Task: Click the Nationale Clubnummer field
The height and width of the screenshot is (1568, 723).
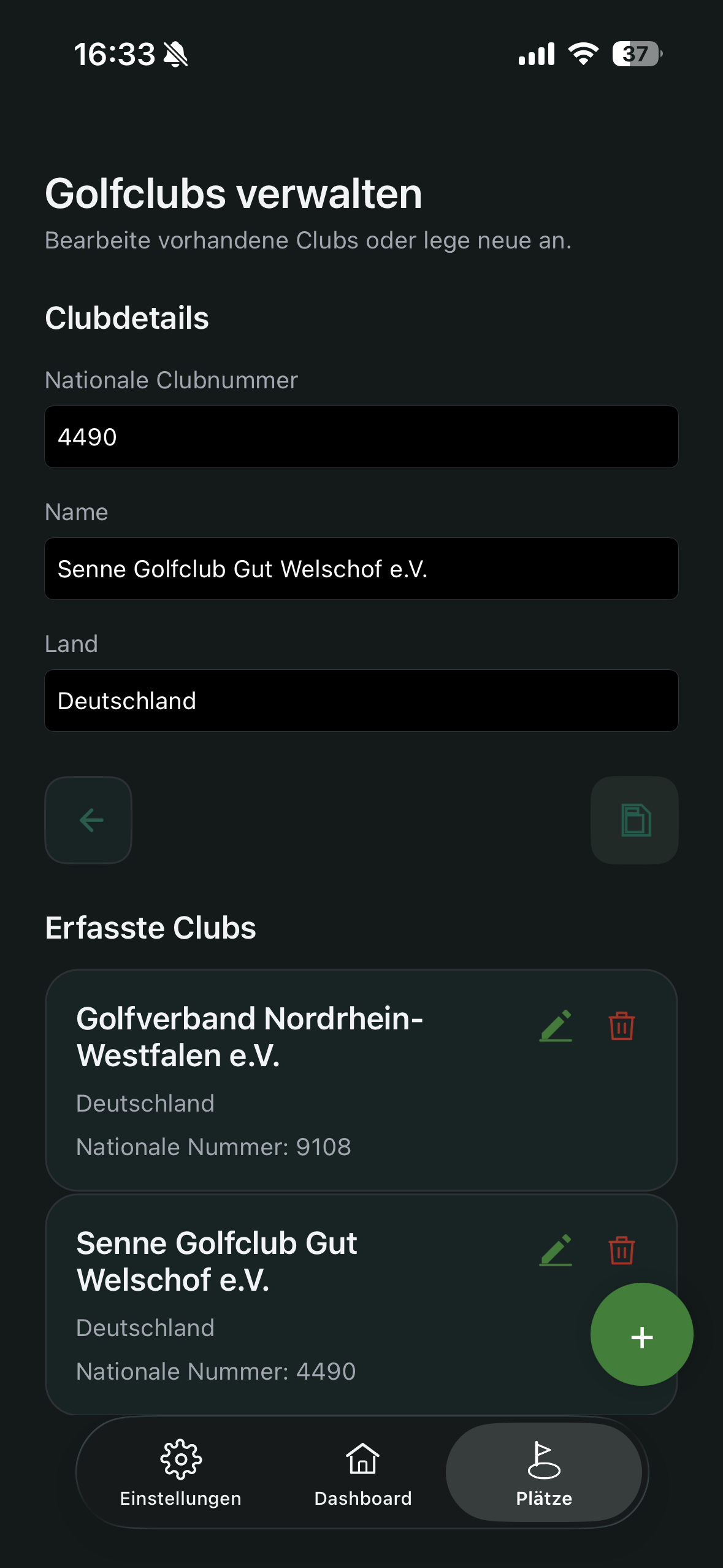Action: click(x=361, y=437)
